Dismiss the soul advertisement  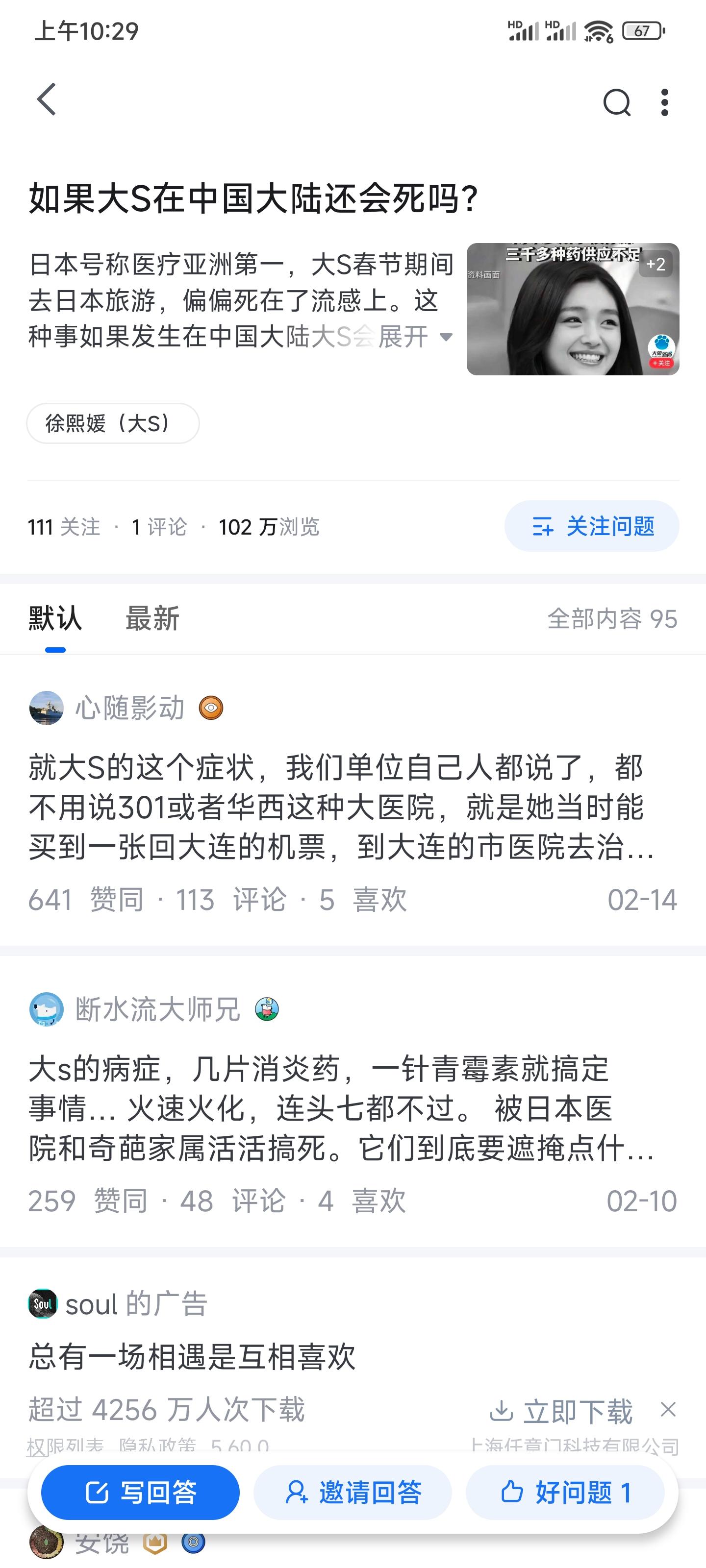pyautogui.click(x=668, y=1409)
